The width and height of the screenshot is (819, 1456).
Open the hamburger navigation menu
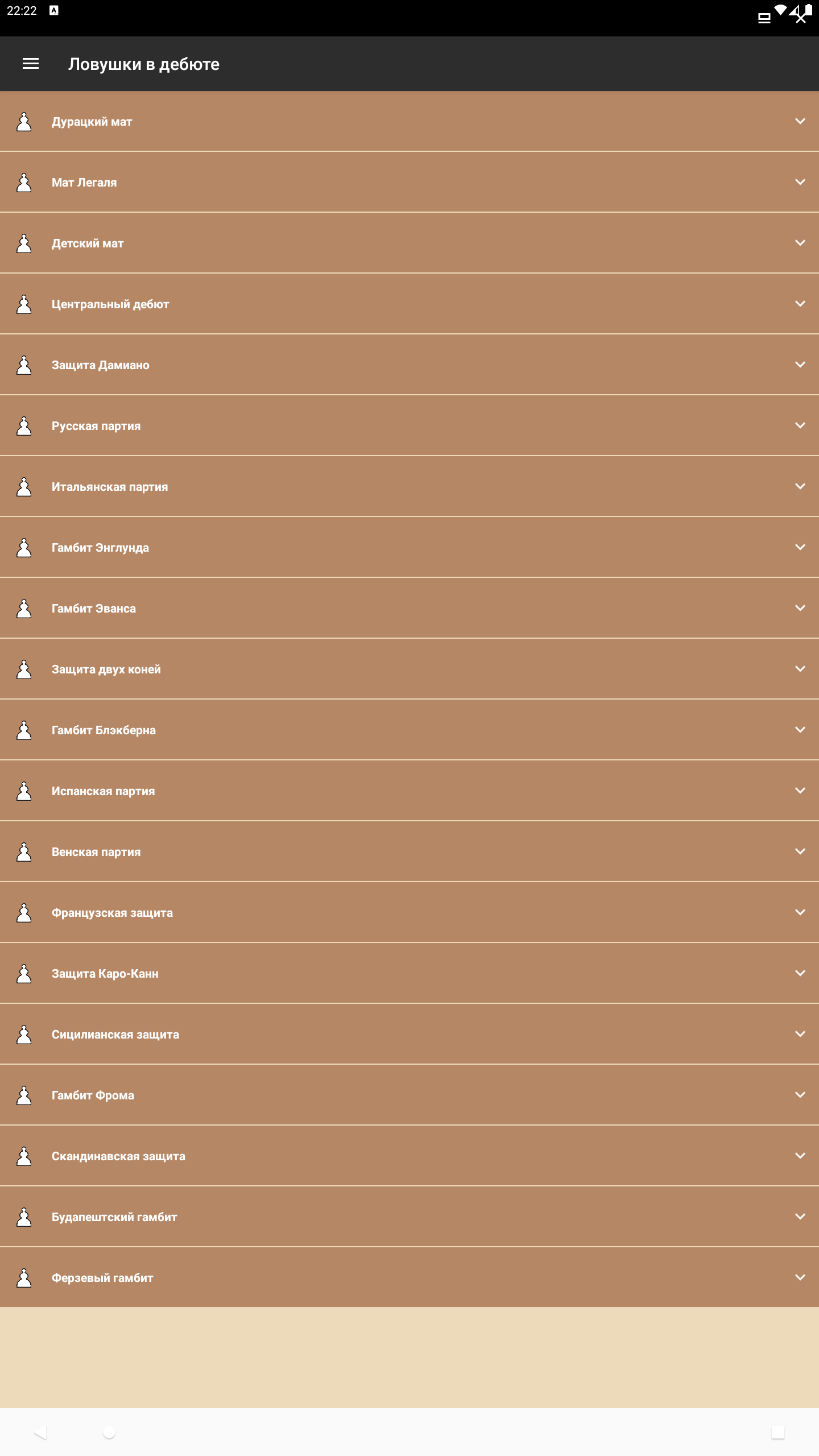[x=31, y=64]
